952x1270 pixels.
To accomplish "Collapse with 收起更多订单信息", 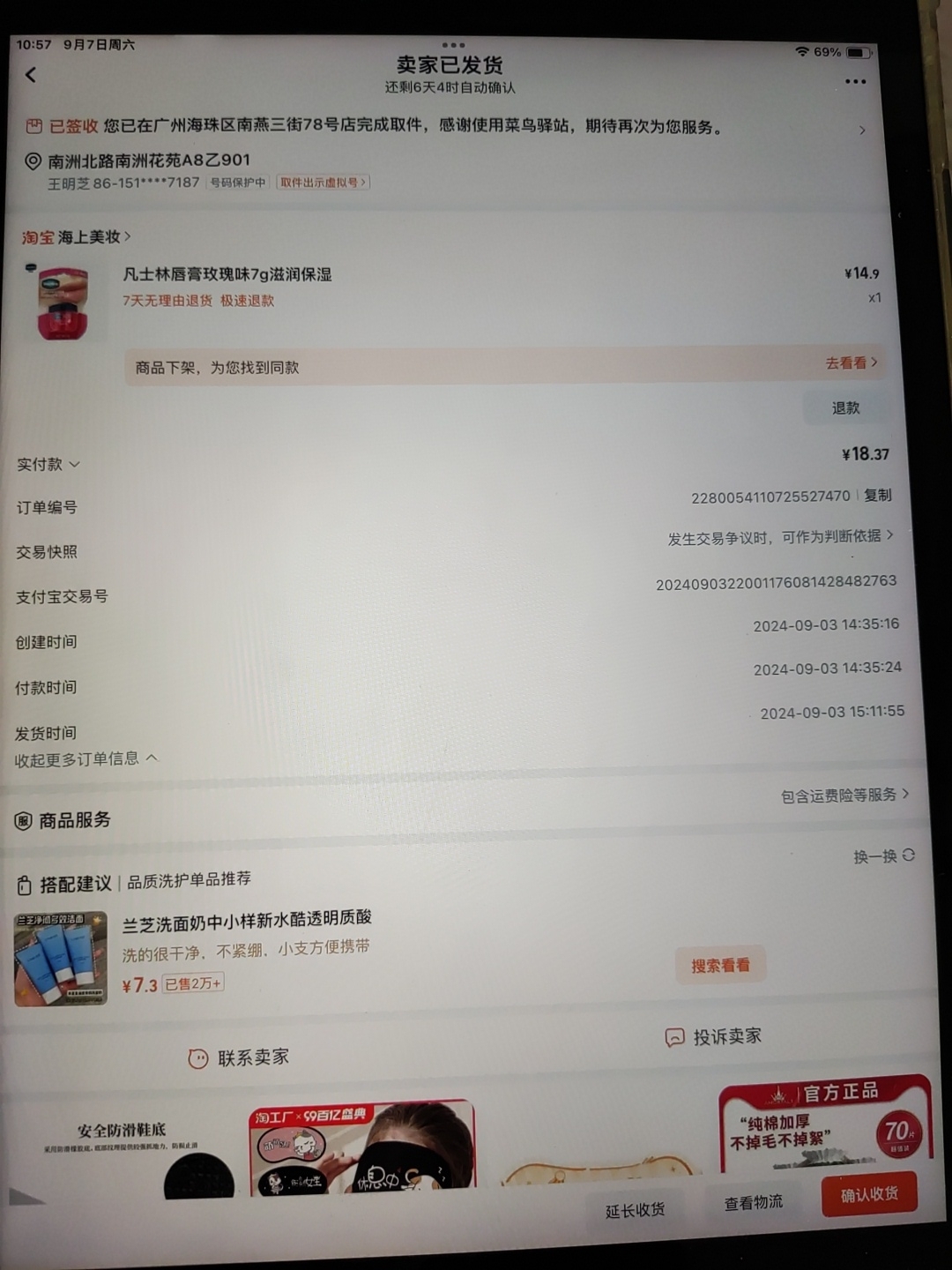I will click(86, 759).
